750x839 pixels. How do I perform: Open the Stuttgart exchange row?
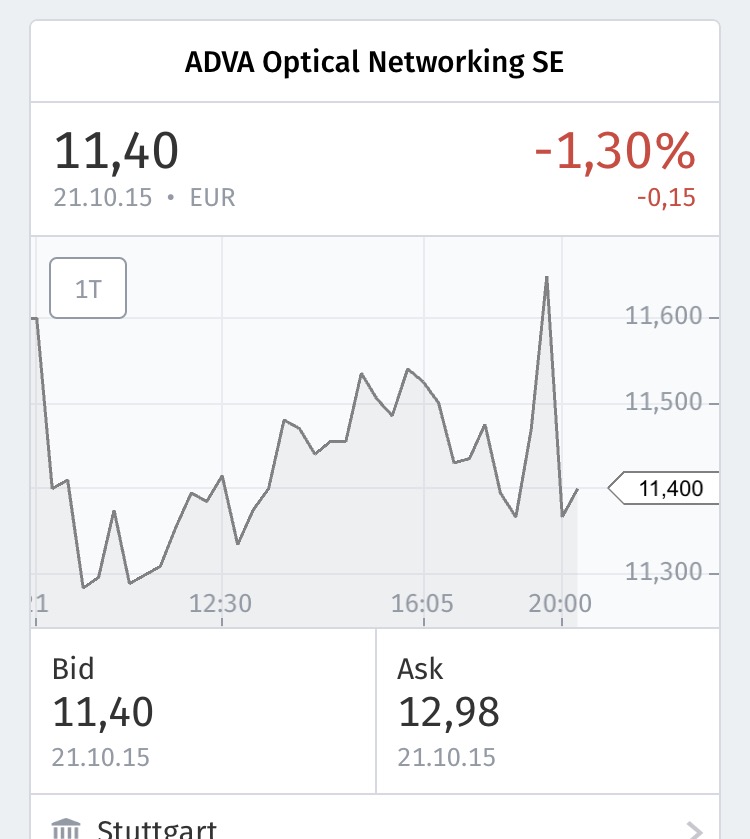click(375, 825)
